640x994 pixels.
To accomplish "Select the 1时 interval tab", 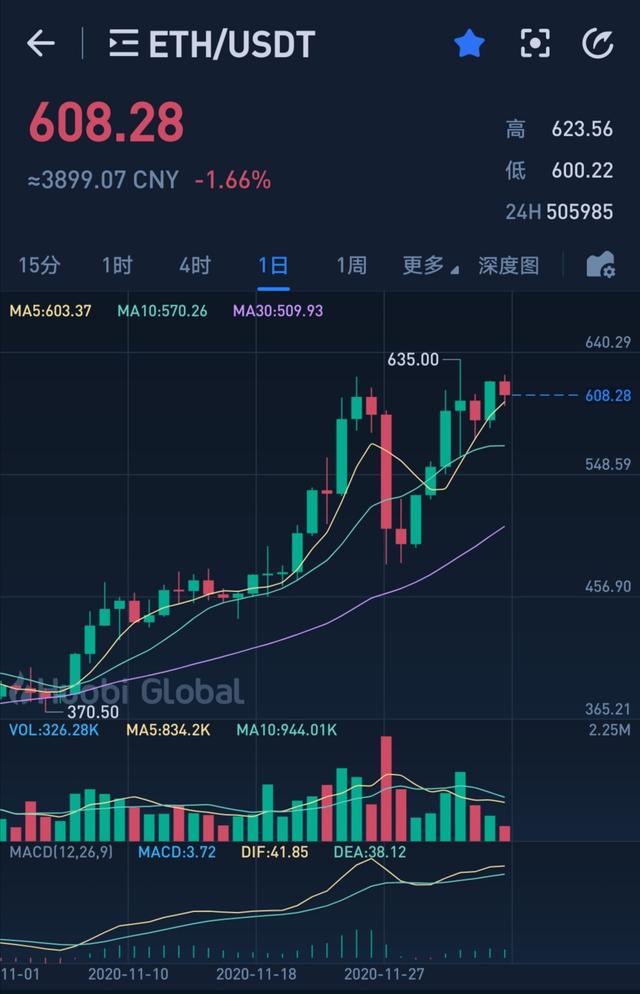I will (117, 265).
